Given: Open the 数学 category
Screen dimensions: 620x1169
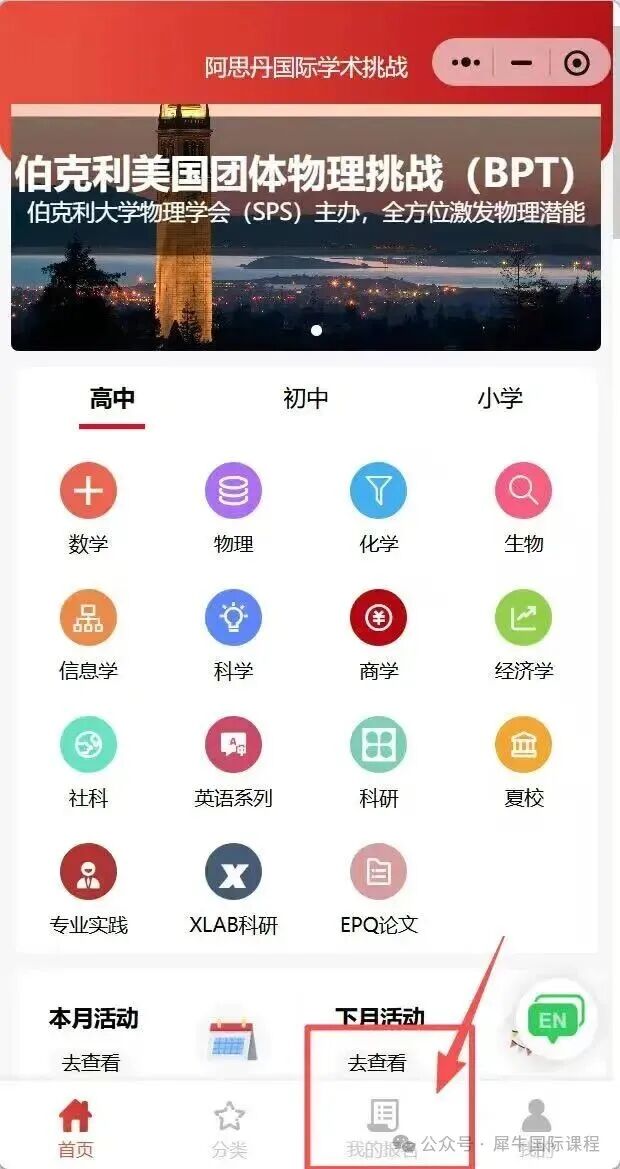Looking at the screenshot, I should [x=89, y=491].
